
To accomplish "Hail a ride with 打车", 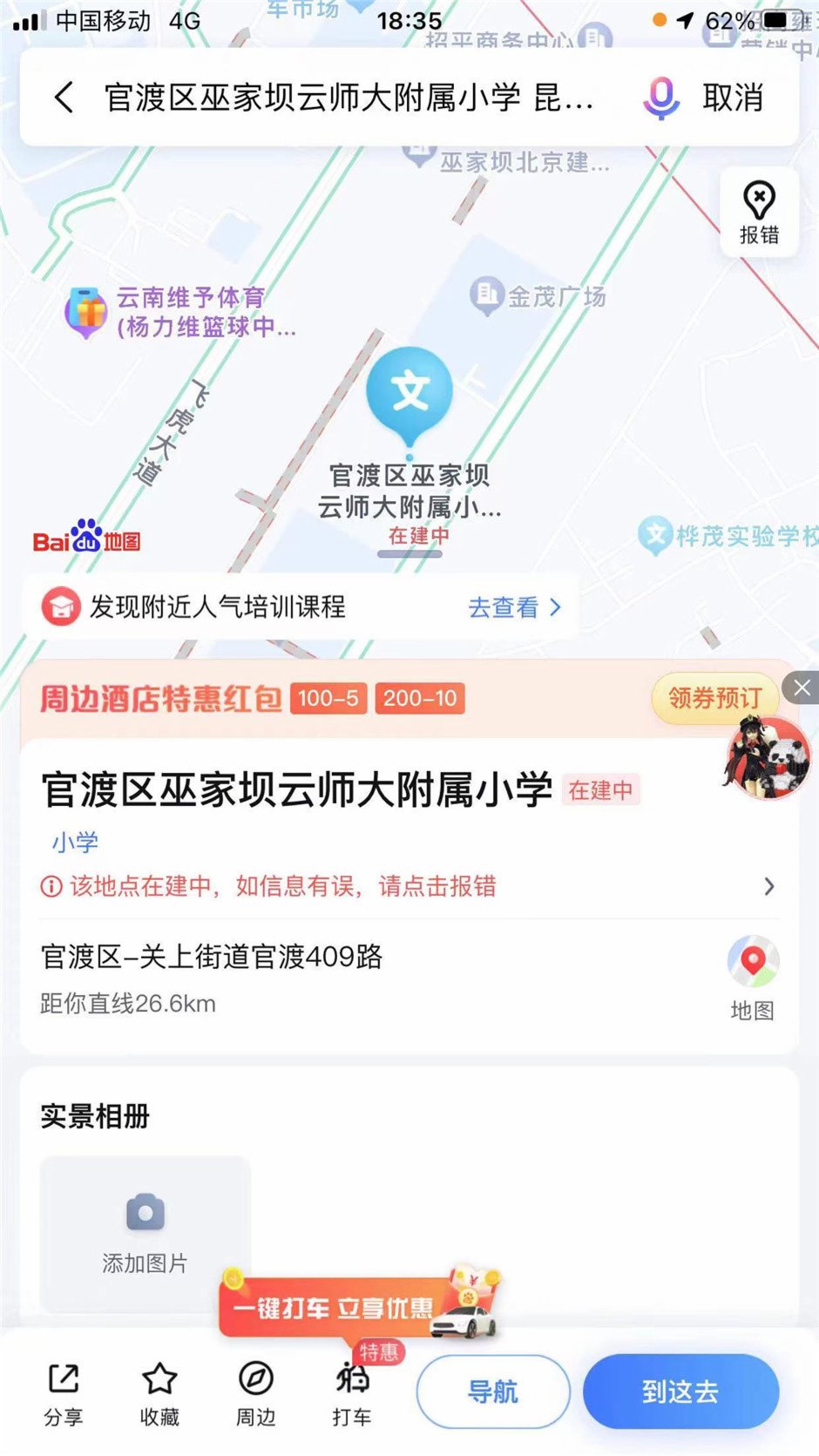I will pos(352,1392).
